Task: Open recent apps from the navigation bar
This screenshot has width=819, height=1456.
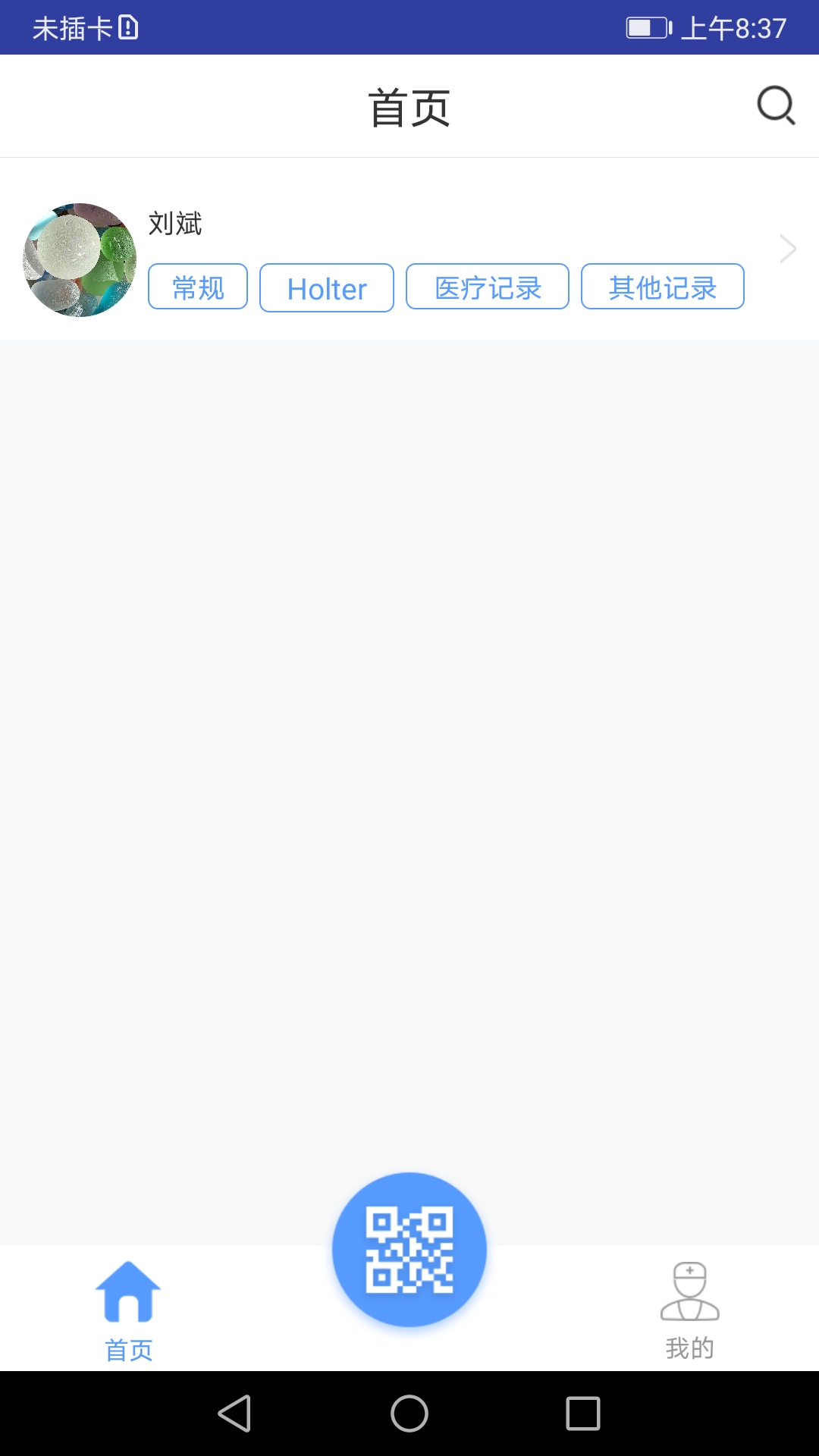Action: coord(583,1414)
